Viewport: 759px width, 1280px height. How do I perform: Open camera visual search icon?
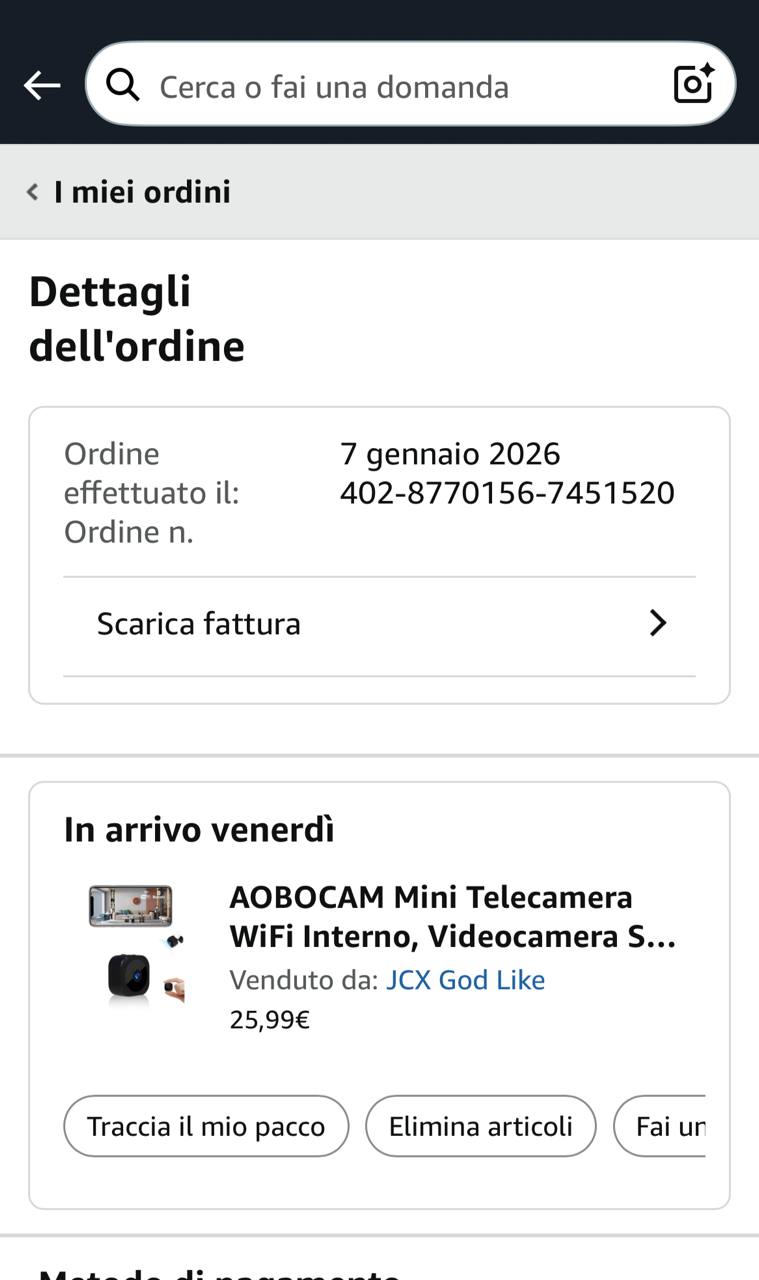click(694, 85)
